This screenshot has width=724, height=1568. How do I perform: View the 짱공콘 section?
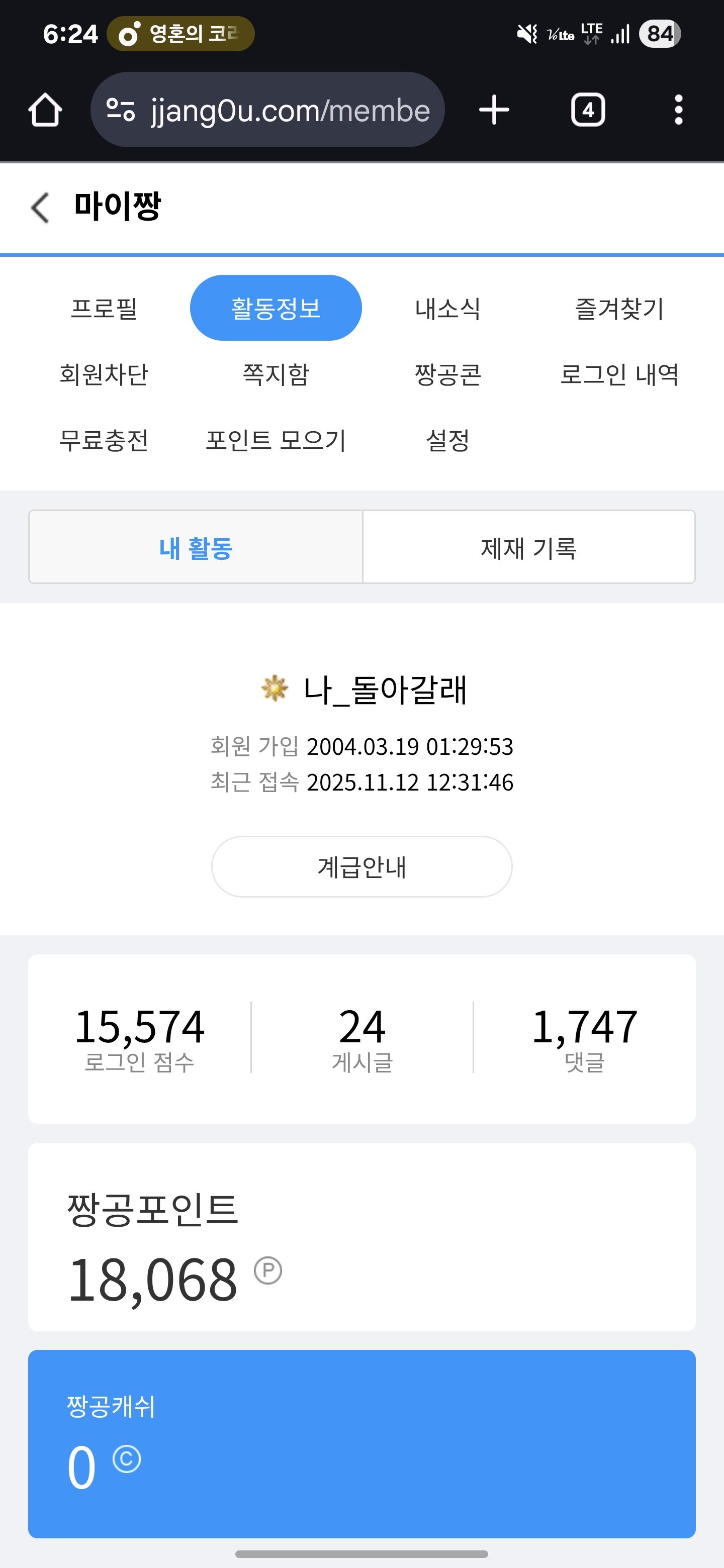coord(447,374)
